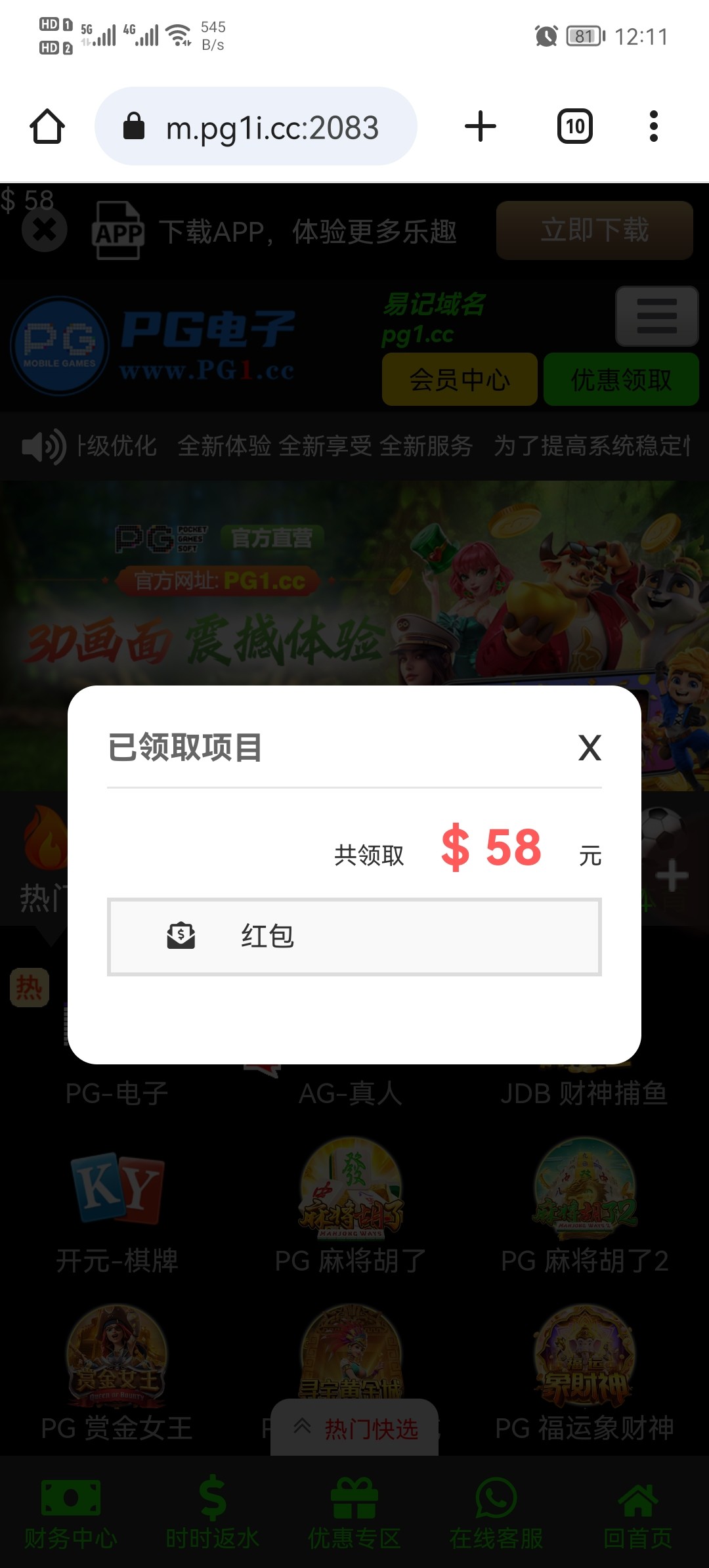
Task: Open the 红包 row
Action: [354, 936]
